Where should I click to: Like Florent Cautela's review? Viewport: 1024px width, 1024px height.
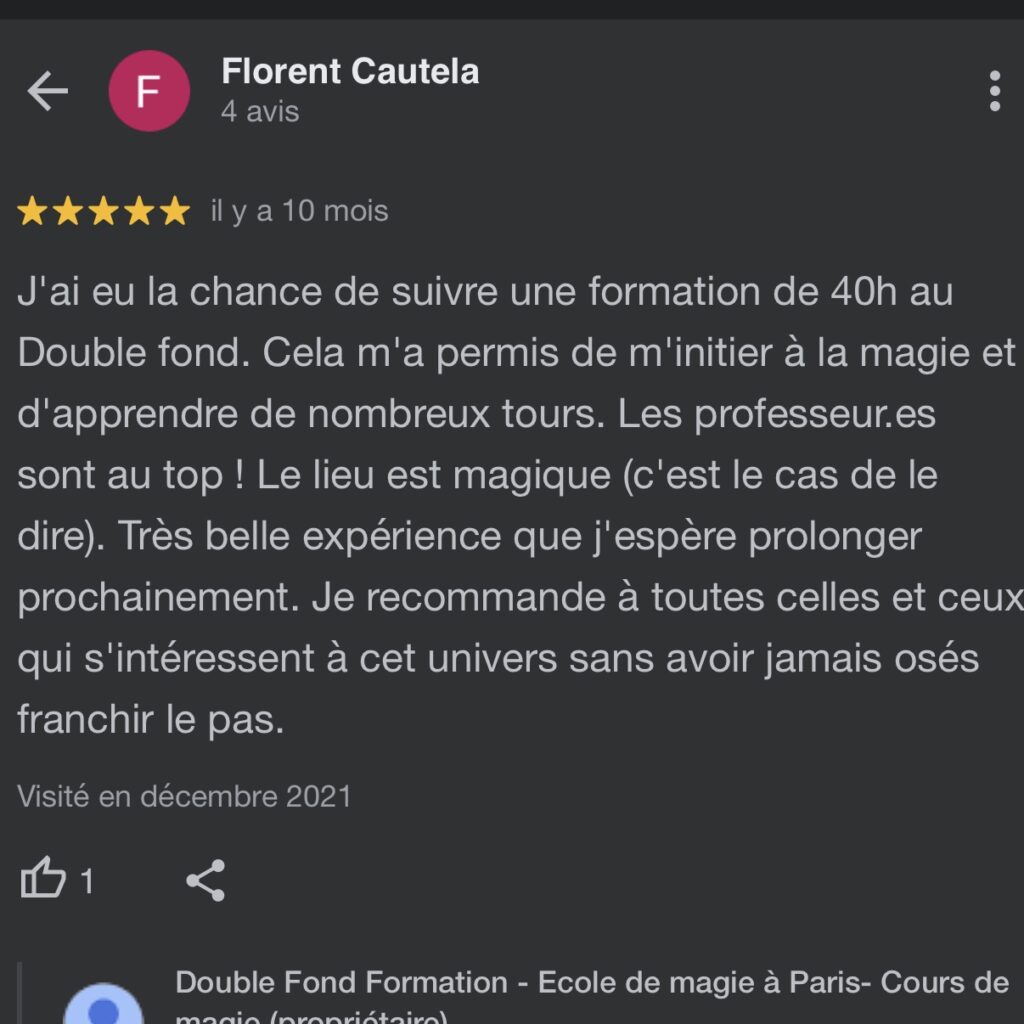coord(44,881)
